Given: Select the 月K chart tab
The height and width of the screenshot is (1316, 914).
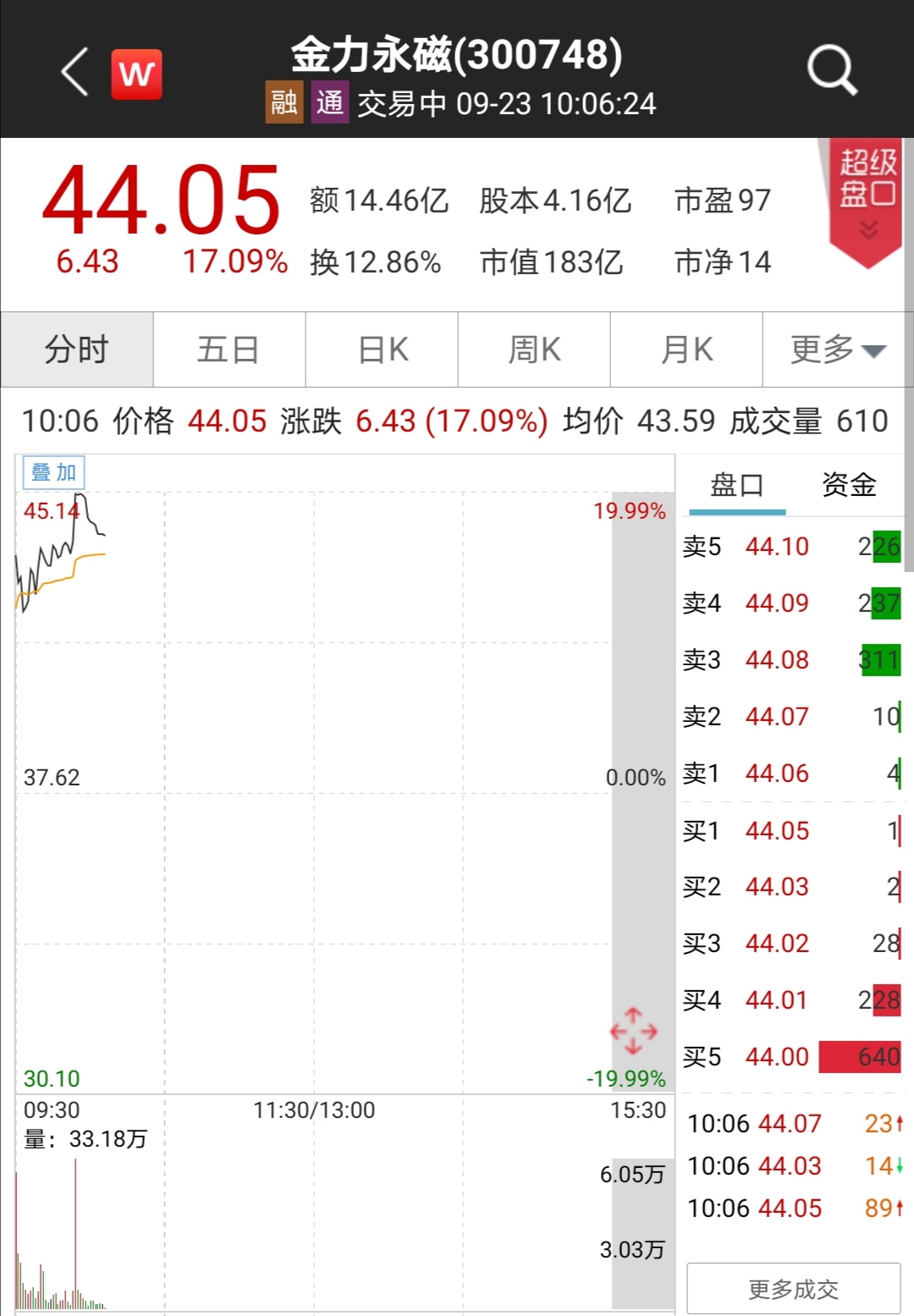Looking at the screenshot, I should 686,350.
